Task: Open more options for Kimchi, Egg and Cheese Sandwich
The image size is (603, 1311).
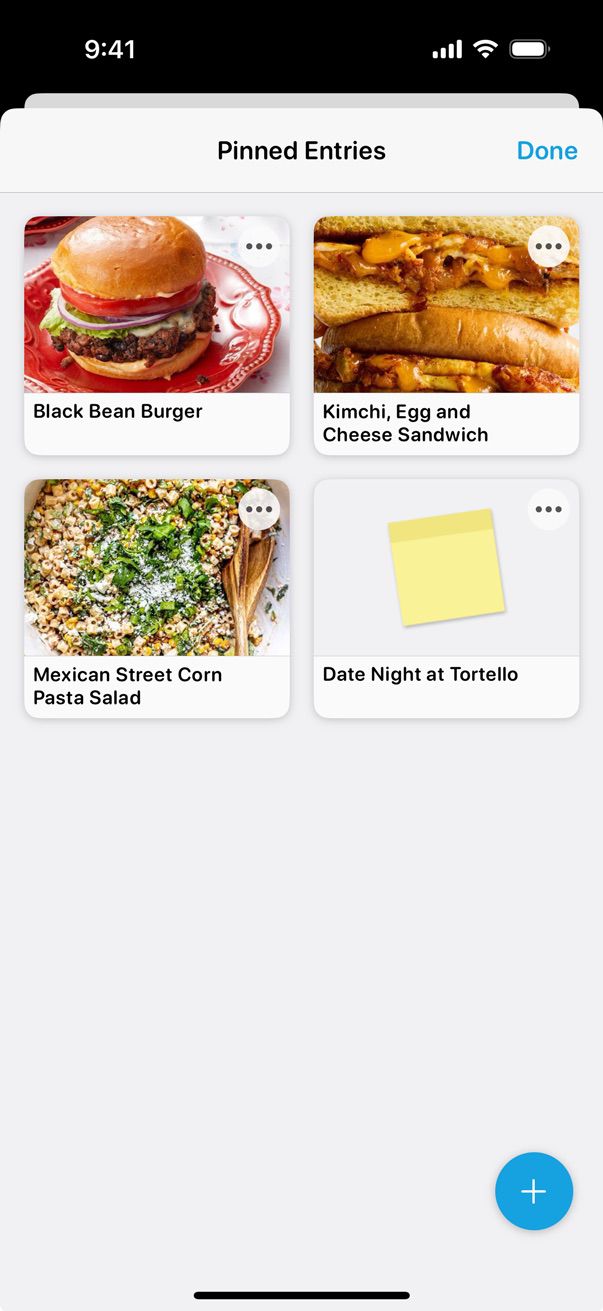Action: 548,246
